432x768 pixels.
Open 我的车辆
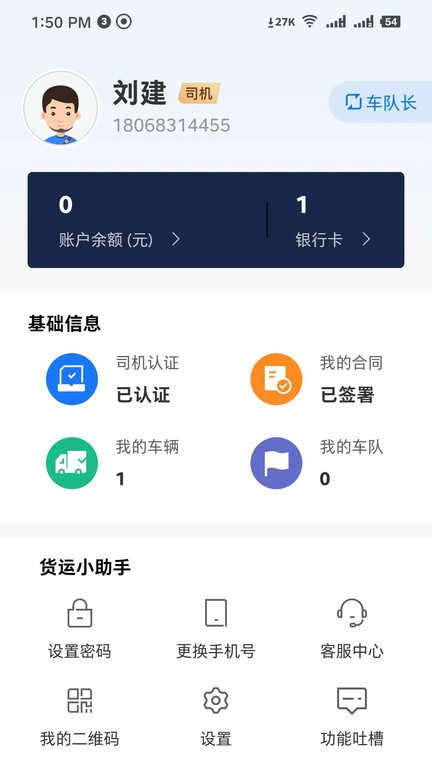113,463
